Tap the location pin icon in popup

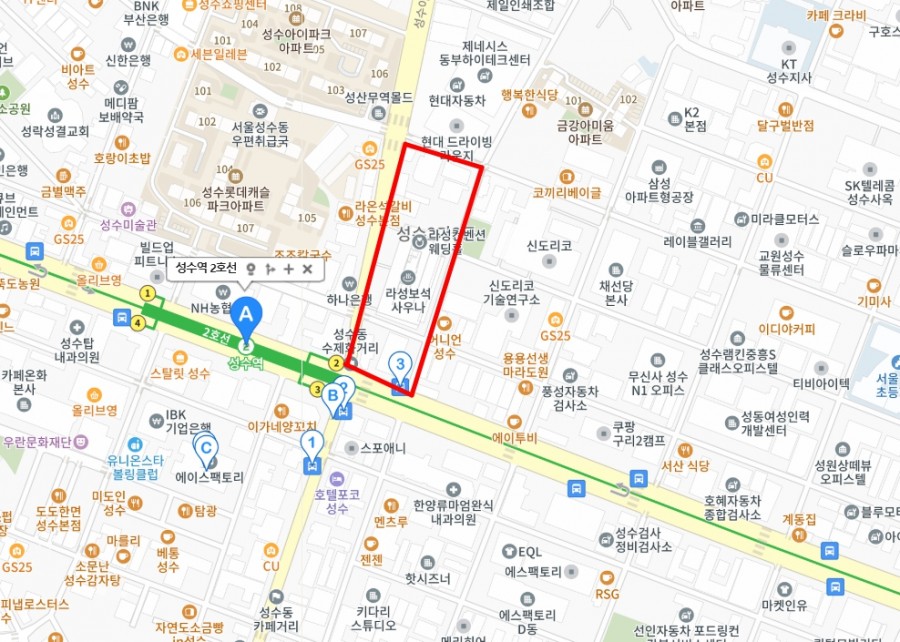251,268
